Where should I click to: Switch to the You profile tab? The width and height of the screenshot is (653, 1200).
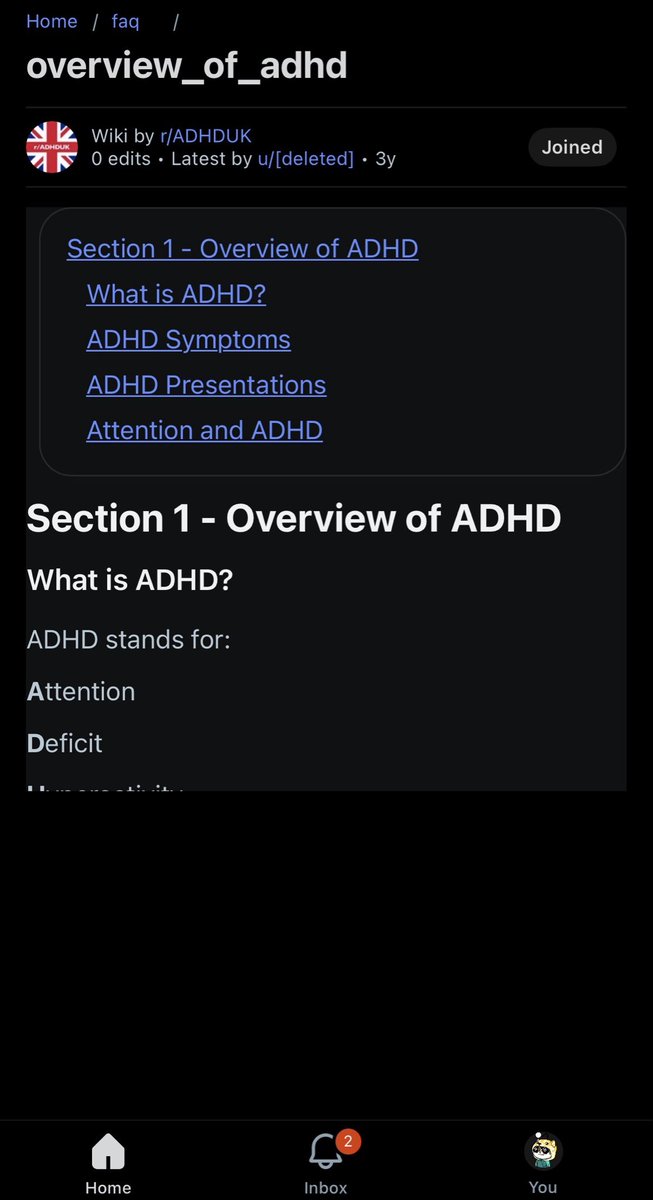coord(543,1163)
